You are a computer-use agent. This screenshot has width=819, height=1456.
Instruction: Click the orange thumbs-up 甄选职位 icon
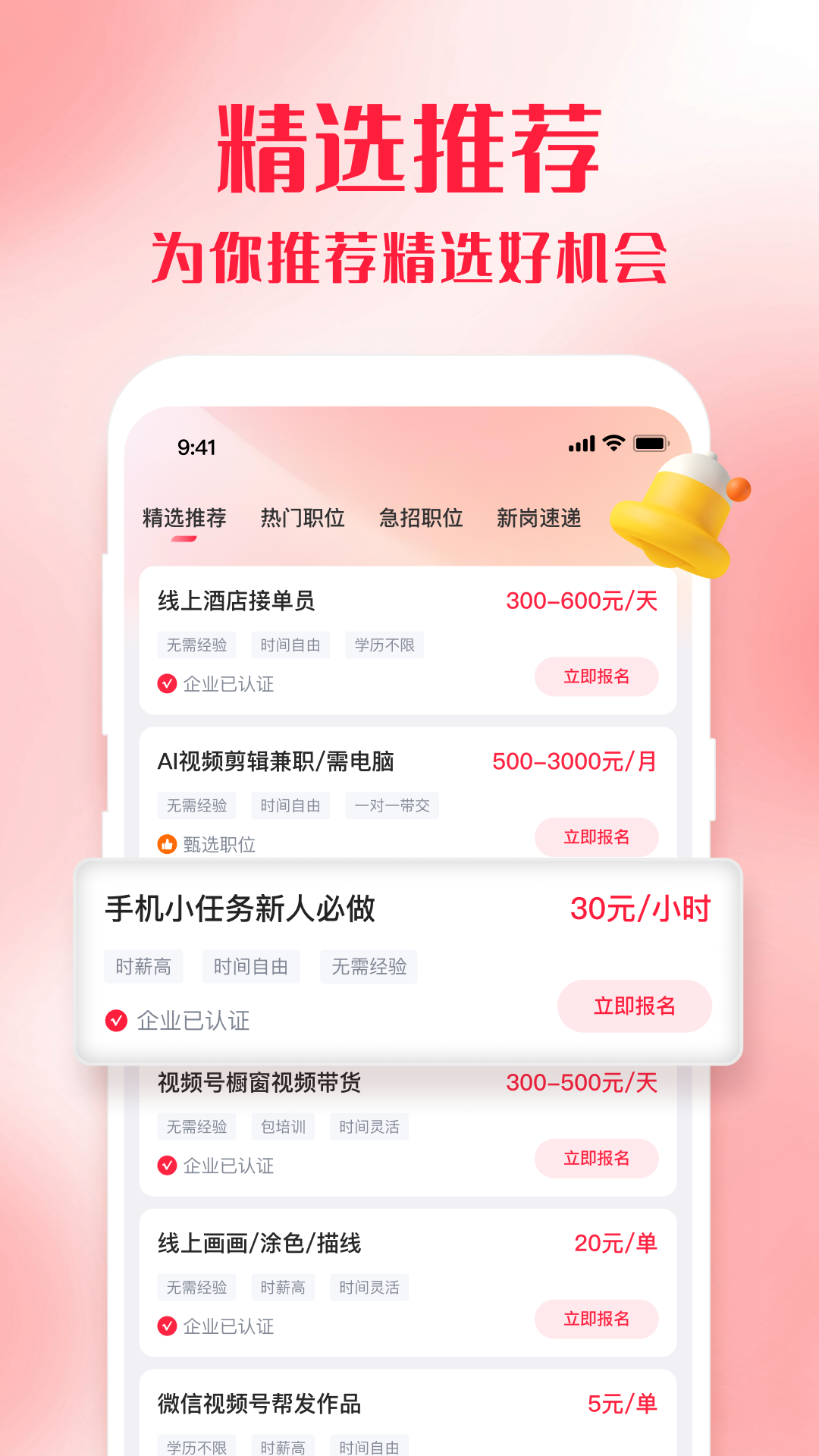click(166, 843)
